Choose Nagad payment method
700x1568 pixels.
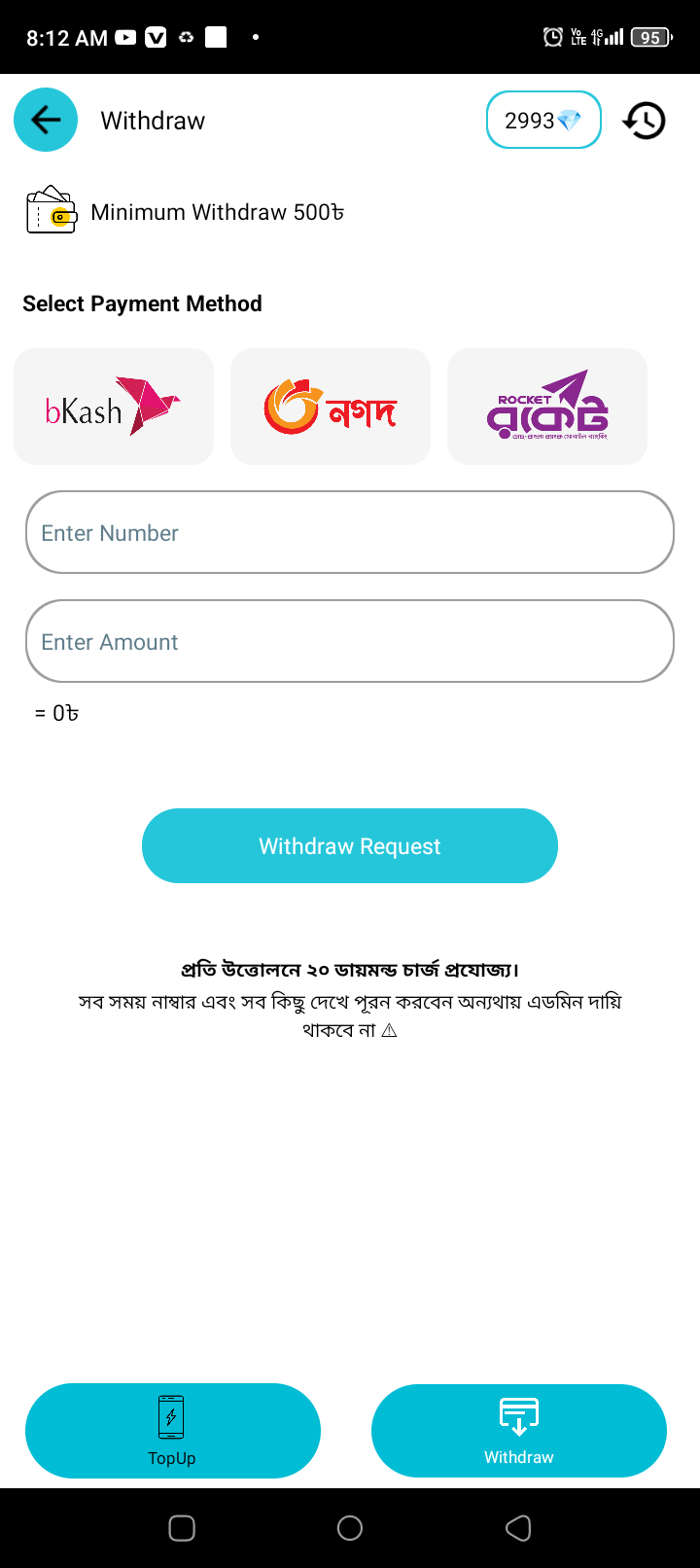pos(331,407)
